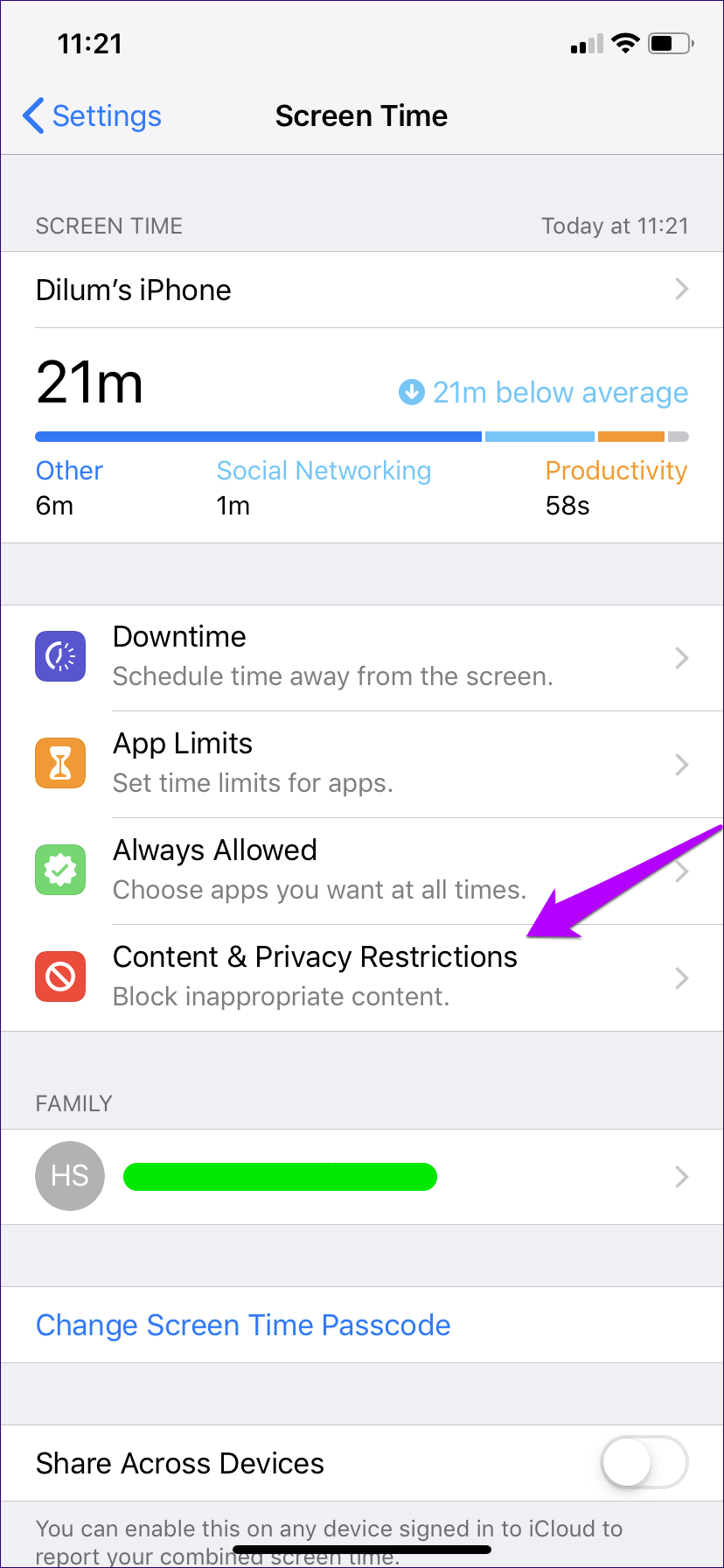Image resolution: width=724 pixels, height=1568 pixels.
Task: Tap Change Screen Time Passcode
Action: point(243,1325)
